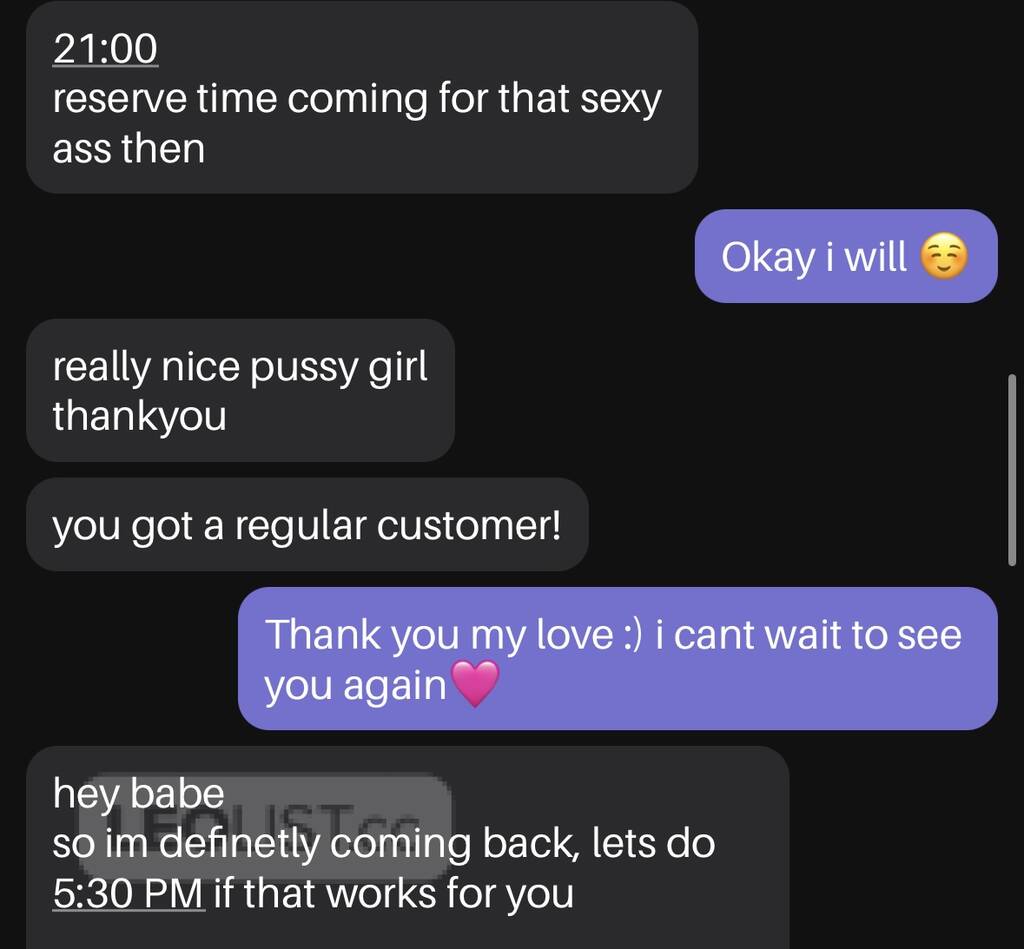Tap the underlined 21:00 time link

coord(105,50)
